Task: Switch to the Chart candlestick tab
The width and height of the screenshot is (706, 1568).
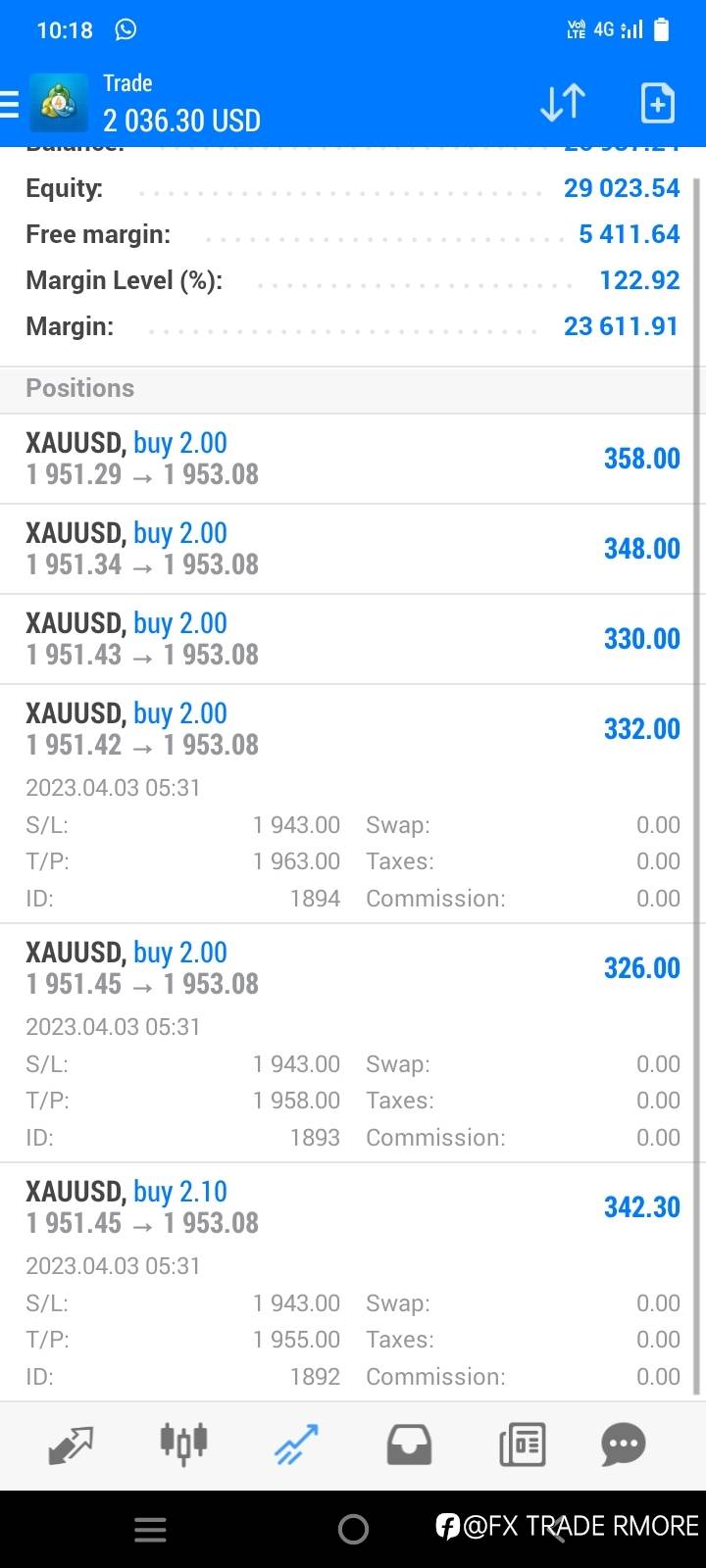Action: pos(183,1444)
